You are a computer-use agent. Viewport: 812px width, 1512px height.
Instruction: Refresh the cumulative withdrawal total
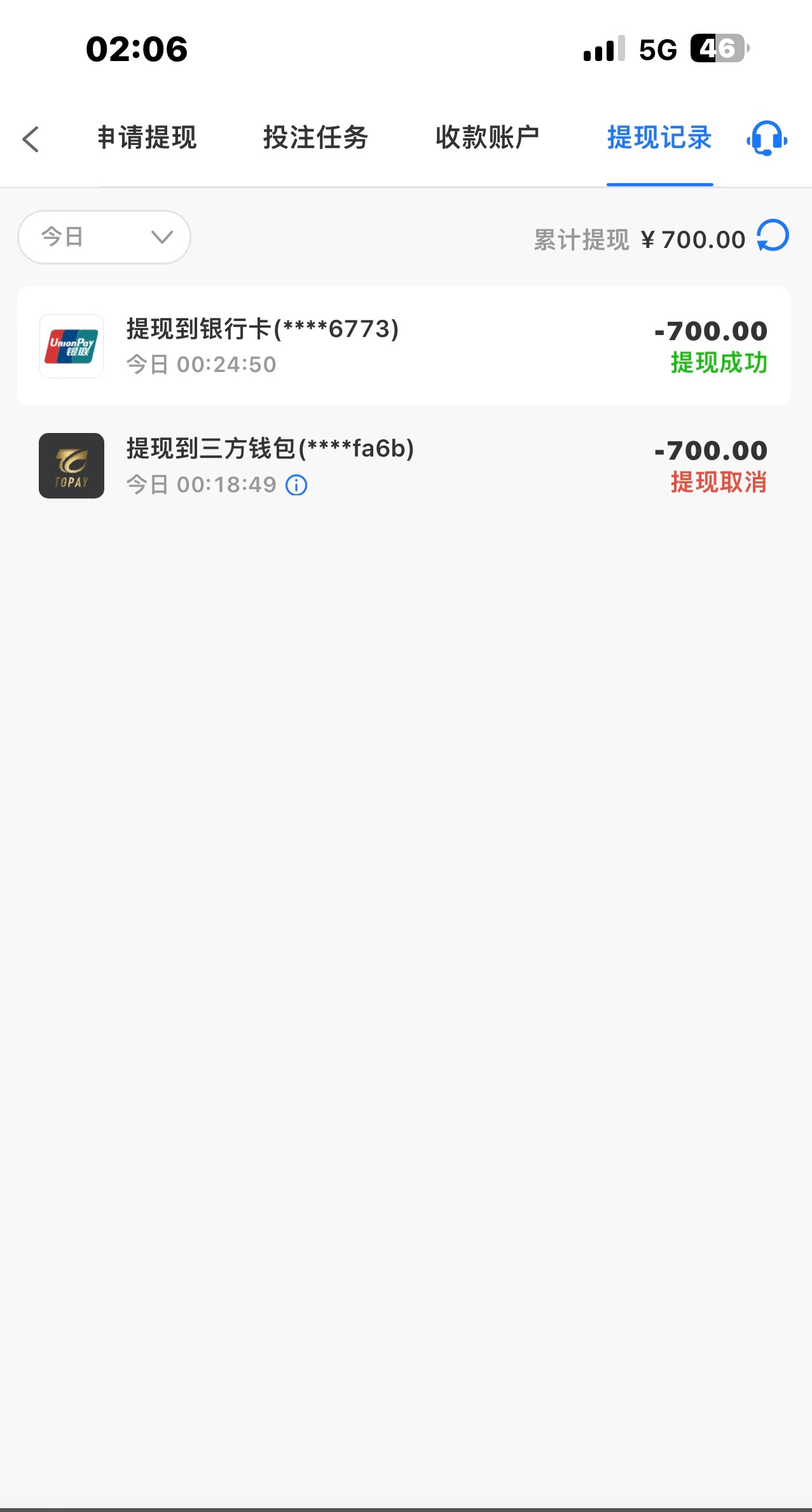pyautogui.click(x=773, y=237)
